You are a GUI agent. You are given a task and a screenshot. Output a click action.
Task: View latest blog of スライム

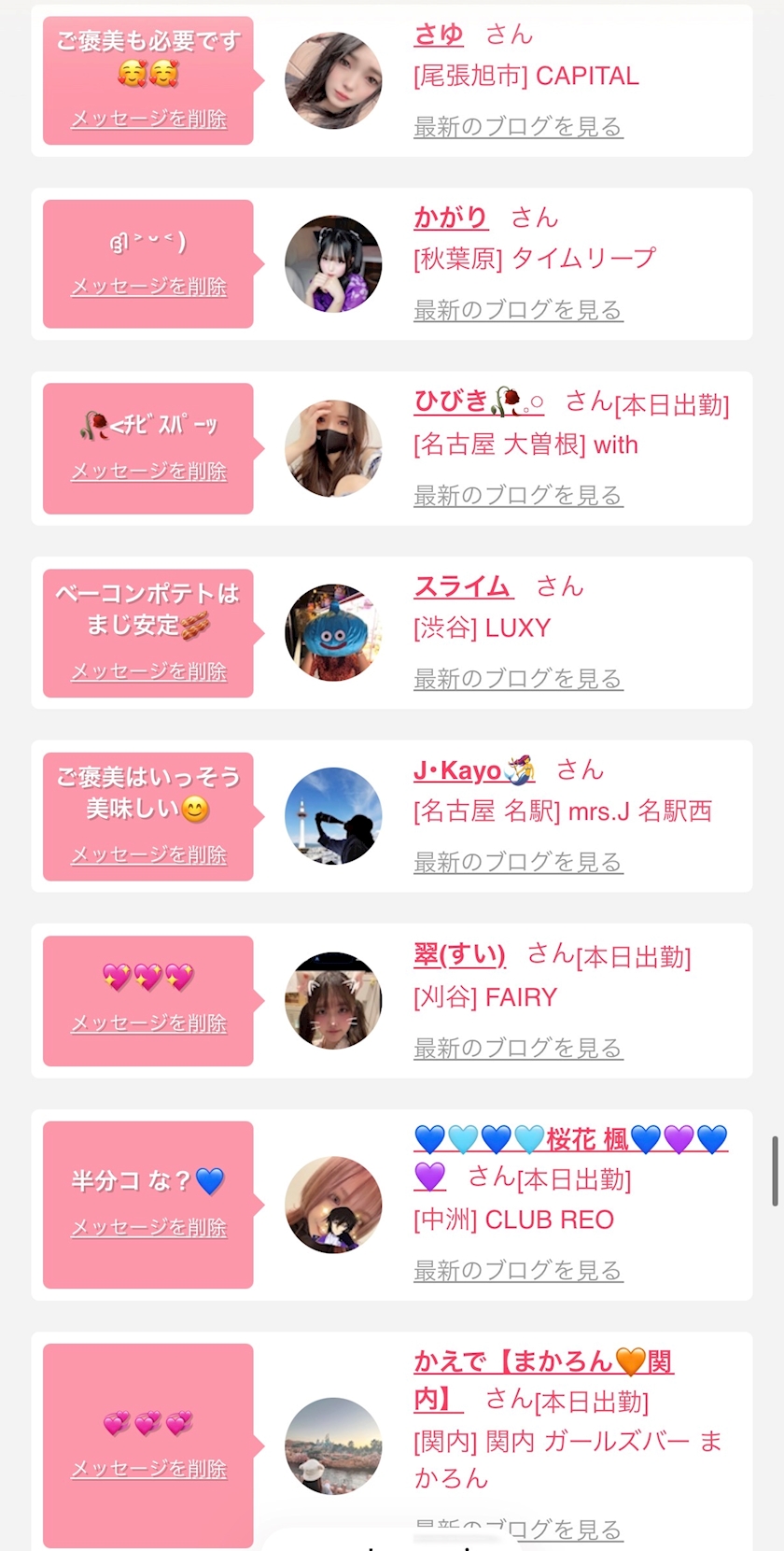click(518, 680)
